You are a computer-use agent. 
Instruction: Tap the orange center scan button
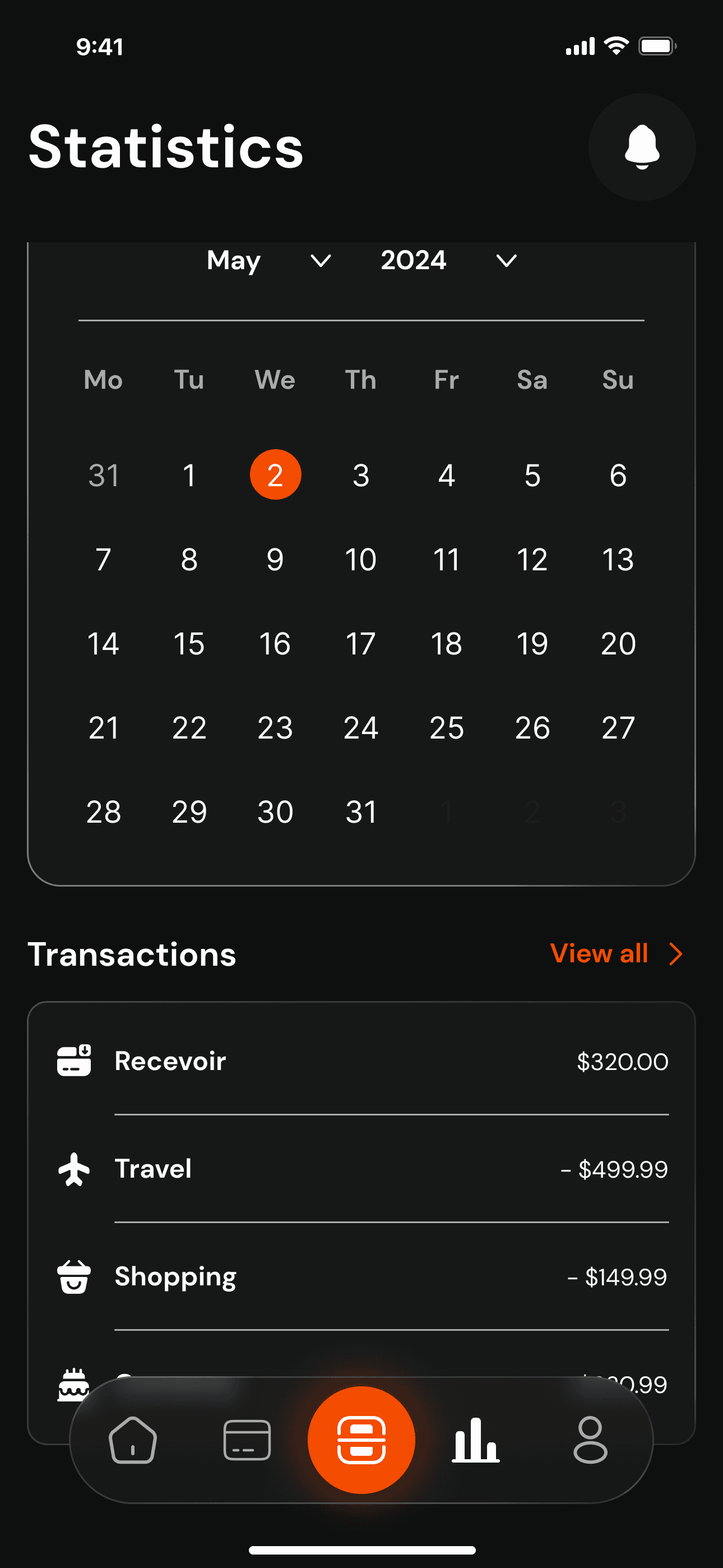(361, 1440)
